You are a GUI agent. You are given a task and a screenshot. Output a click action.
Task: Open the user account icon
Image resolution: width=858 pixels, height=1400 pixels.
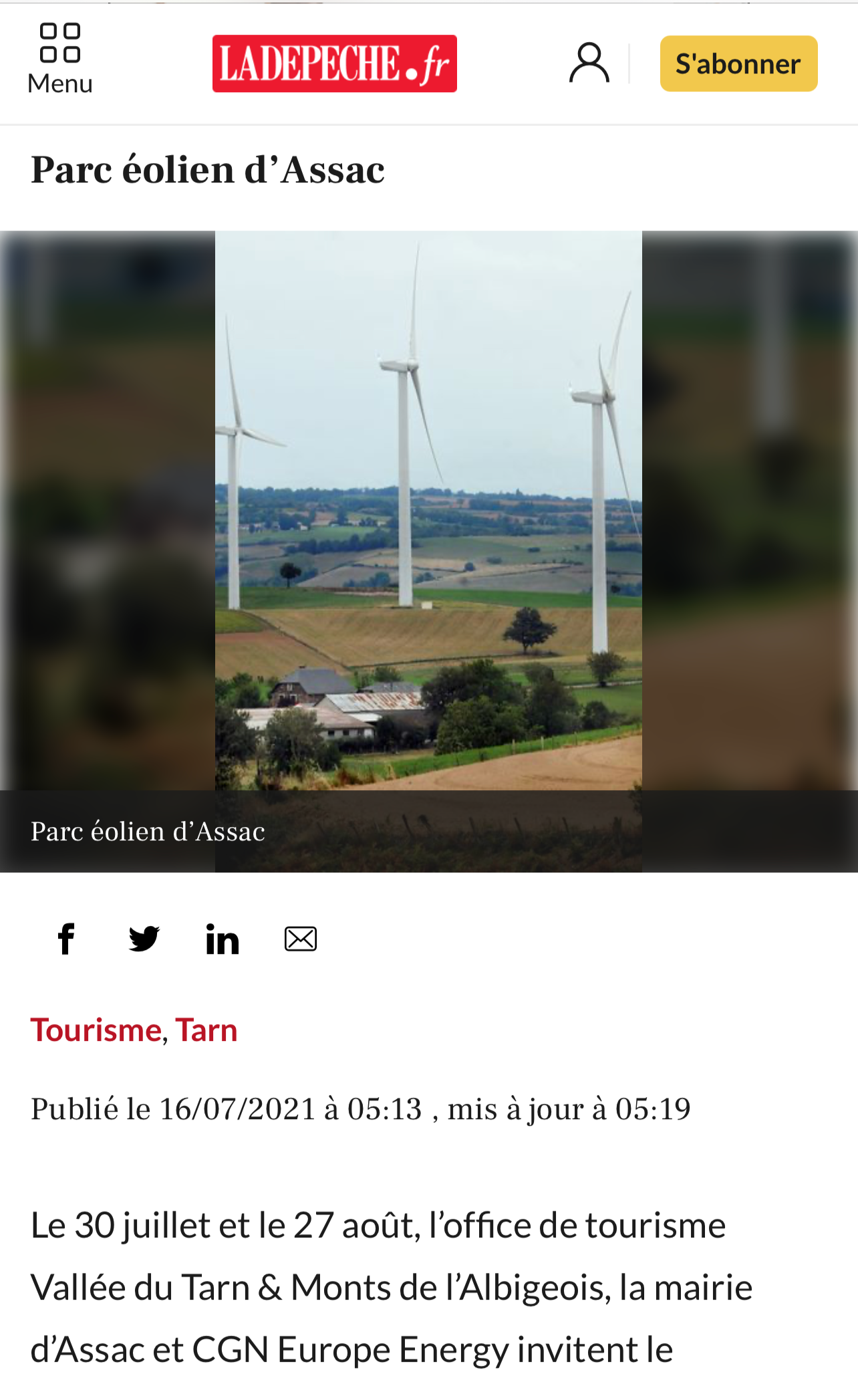tap(589, 64)
